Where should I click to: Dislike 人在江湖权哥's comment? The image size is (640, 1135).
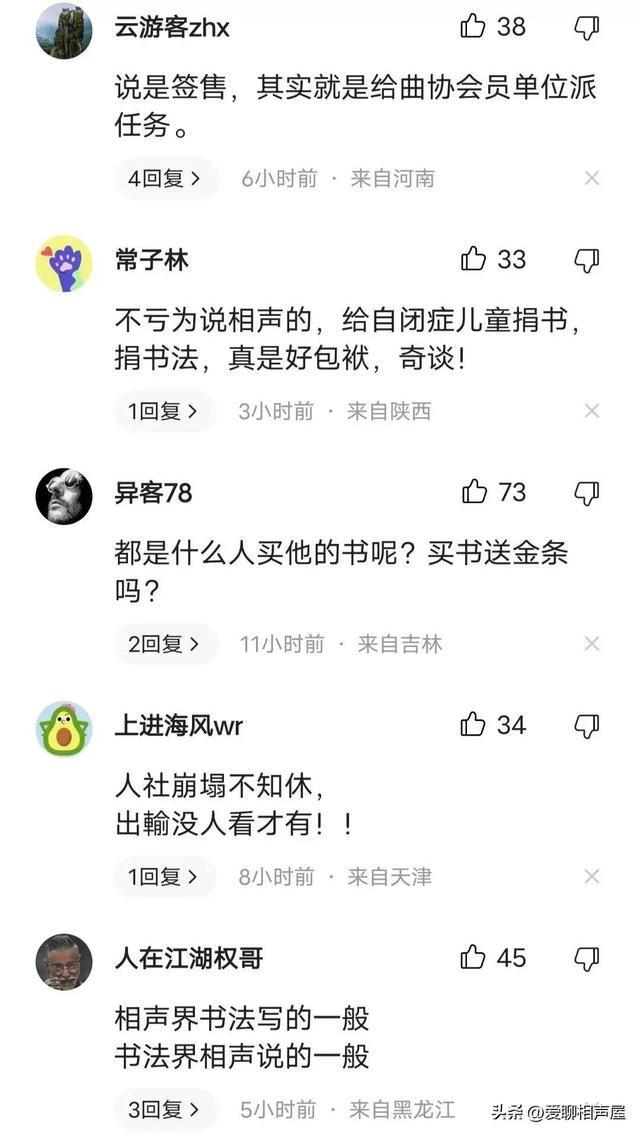587,959
